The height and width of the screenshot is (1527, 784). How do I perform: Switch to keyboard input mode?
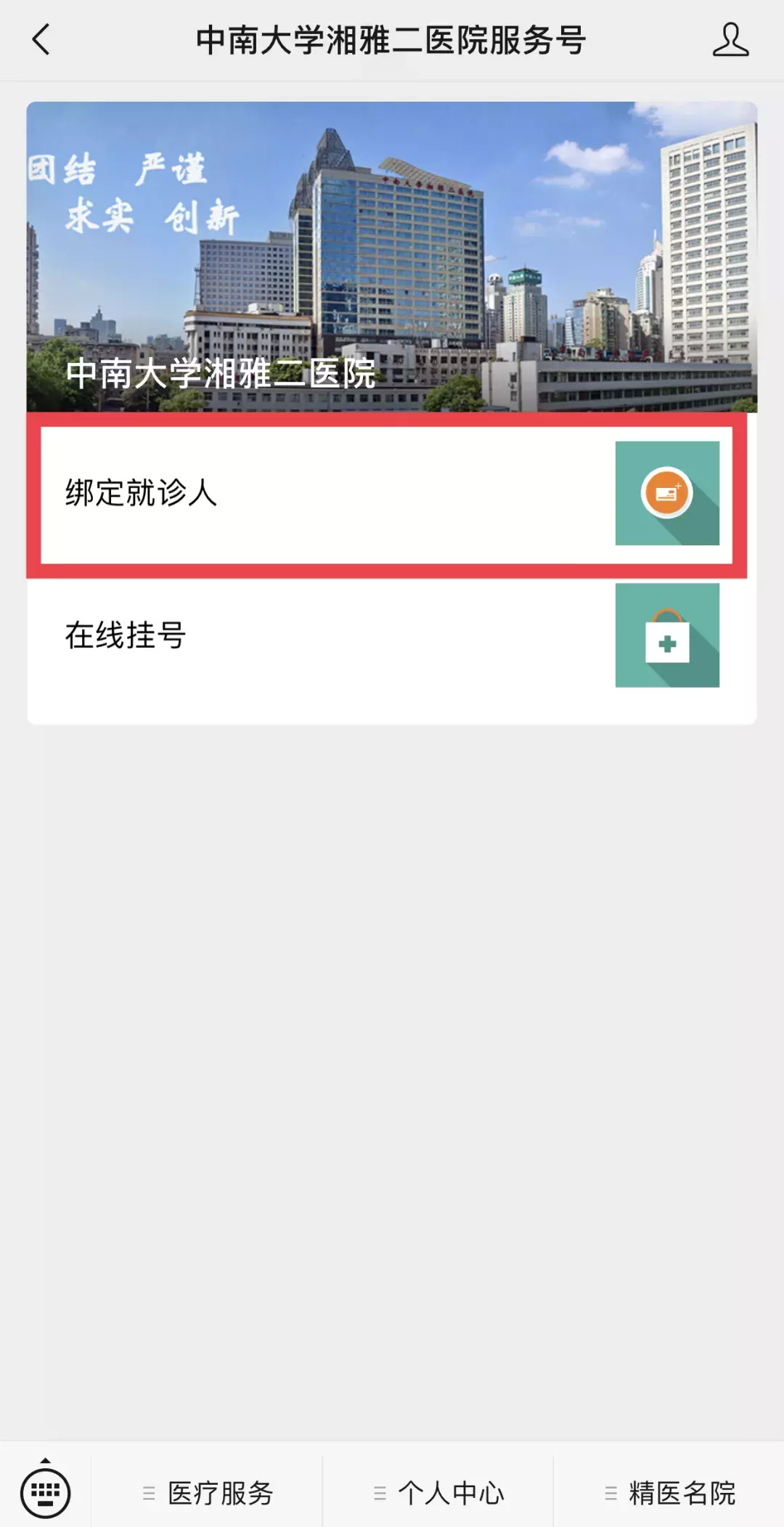click(46, 1493)
